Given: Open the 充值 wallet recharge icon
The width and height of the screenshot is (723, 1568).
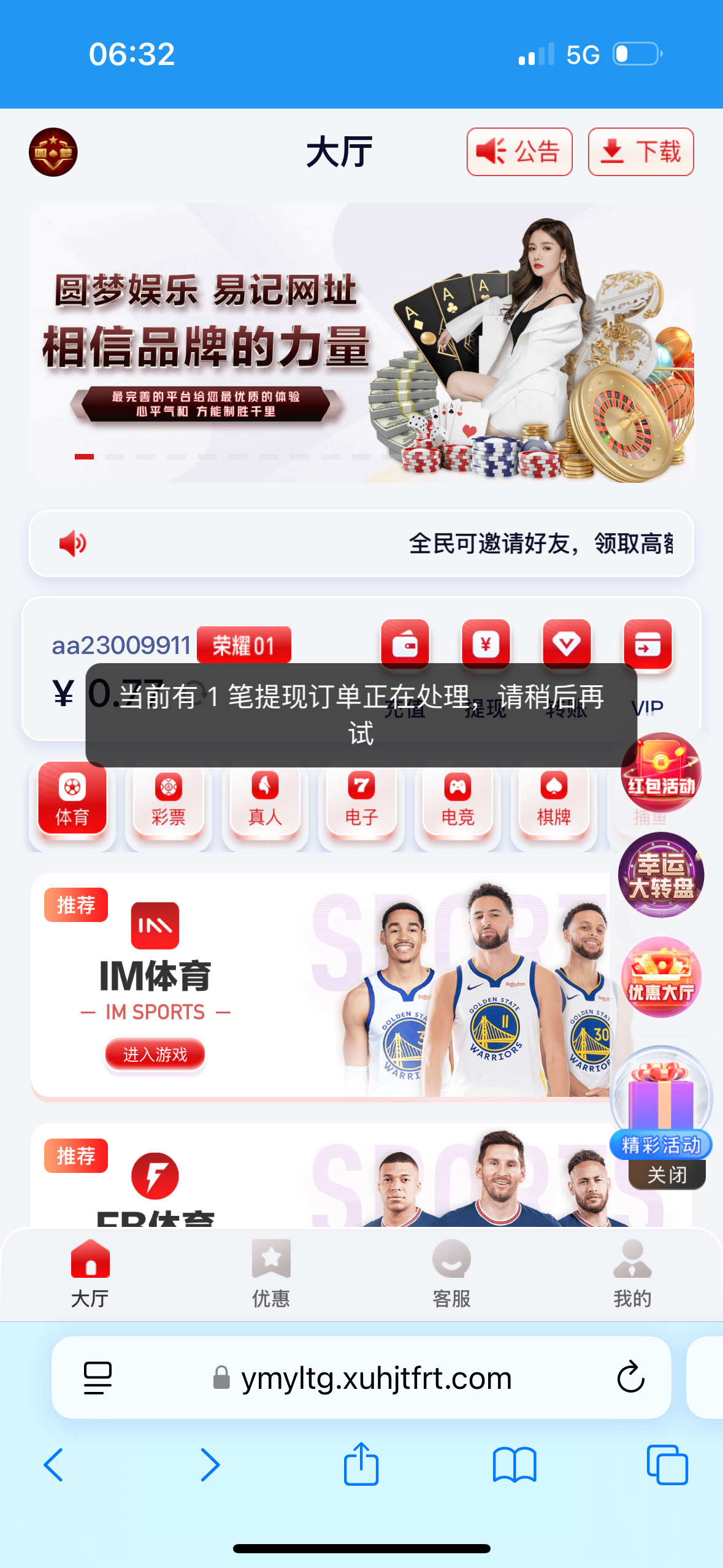Looking at the screenshot, I should pos(405,645).
